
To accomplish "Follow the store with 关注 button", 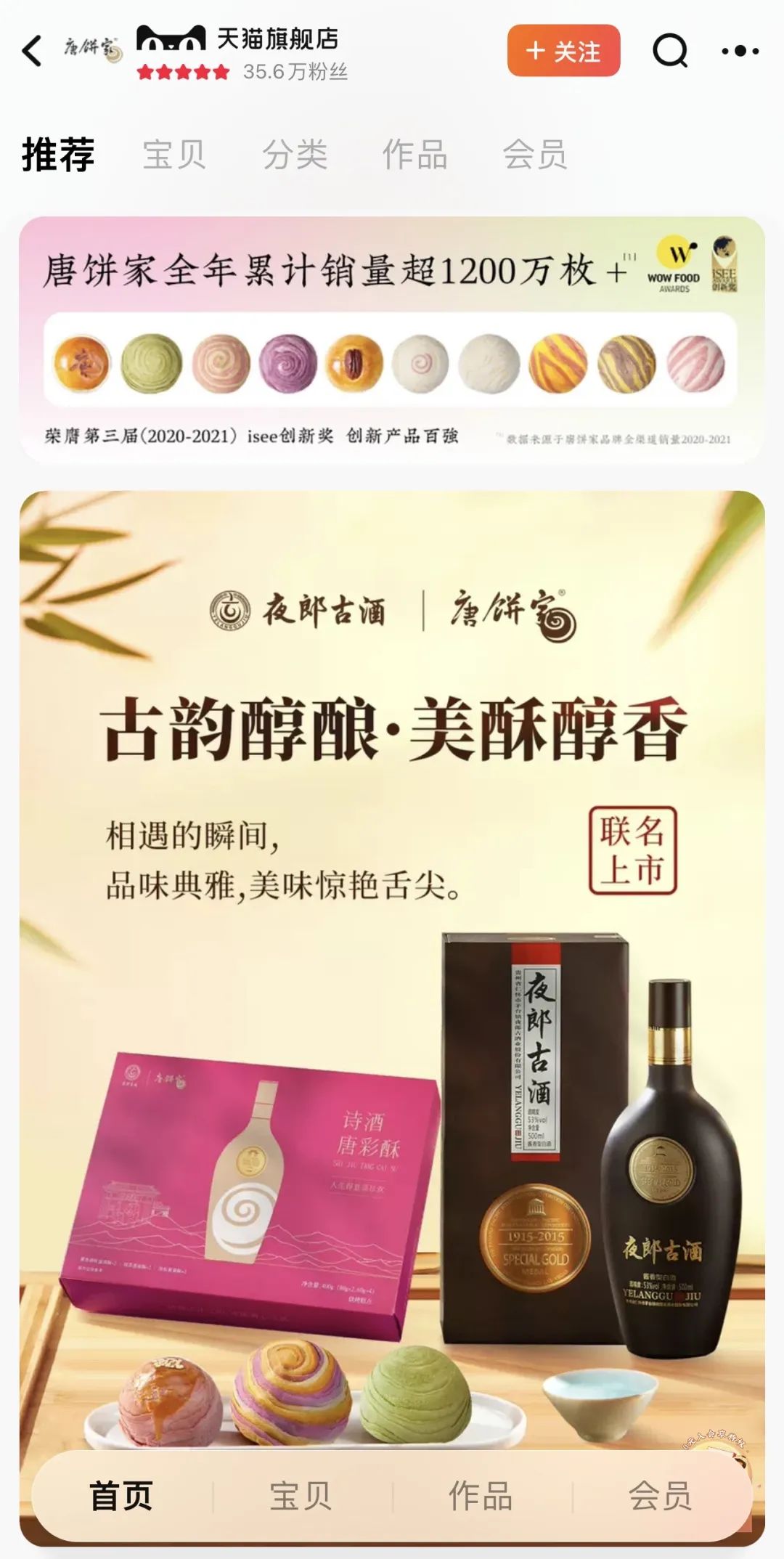I will [x=563, y=51].
